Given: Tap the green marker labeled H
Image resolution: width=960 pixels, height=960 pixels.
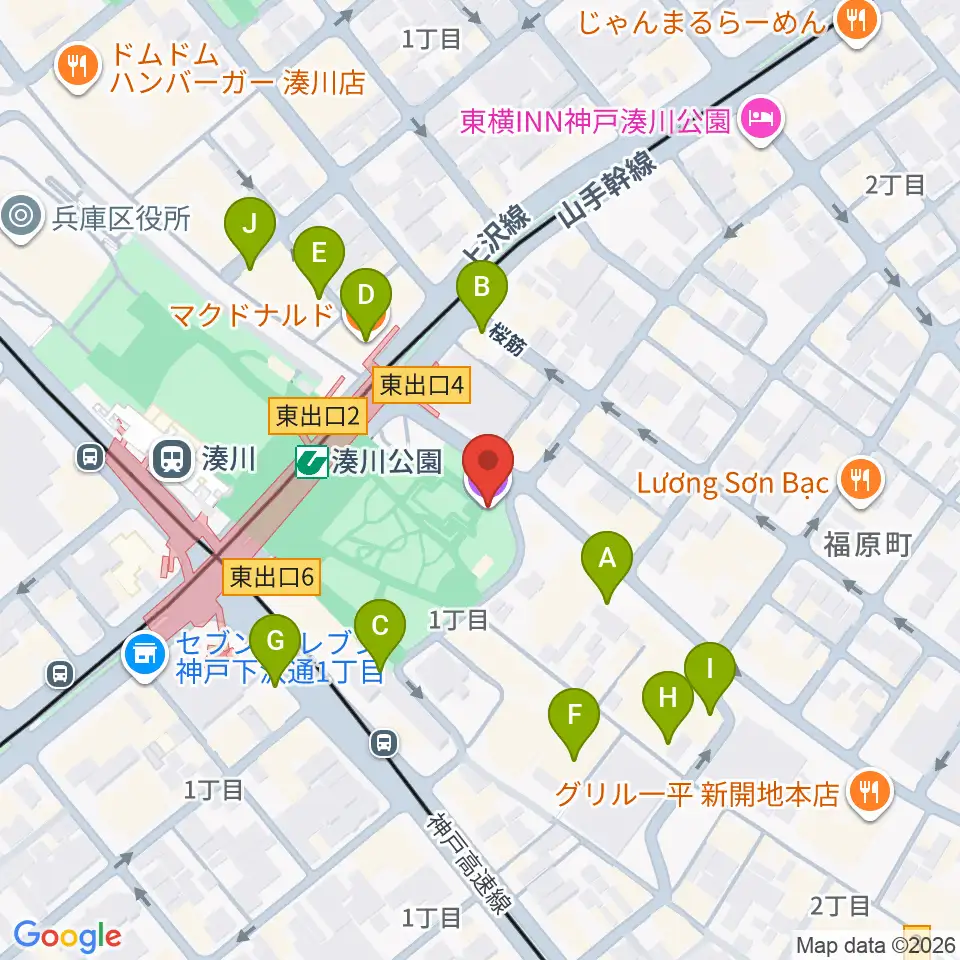Looking at the screenshot, I should click(668, 698).
